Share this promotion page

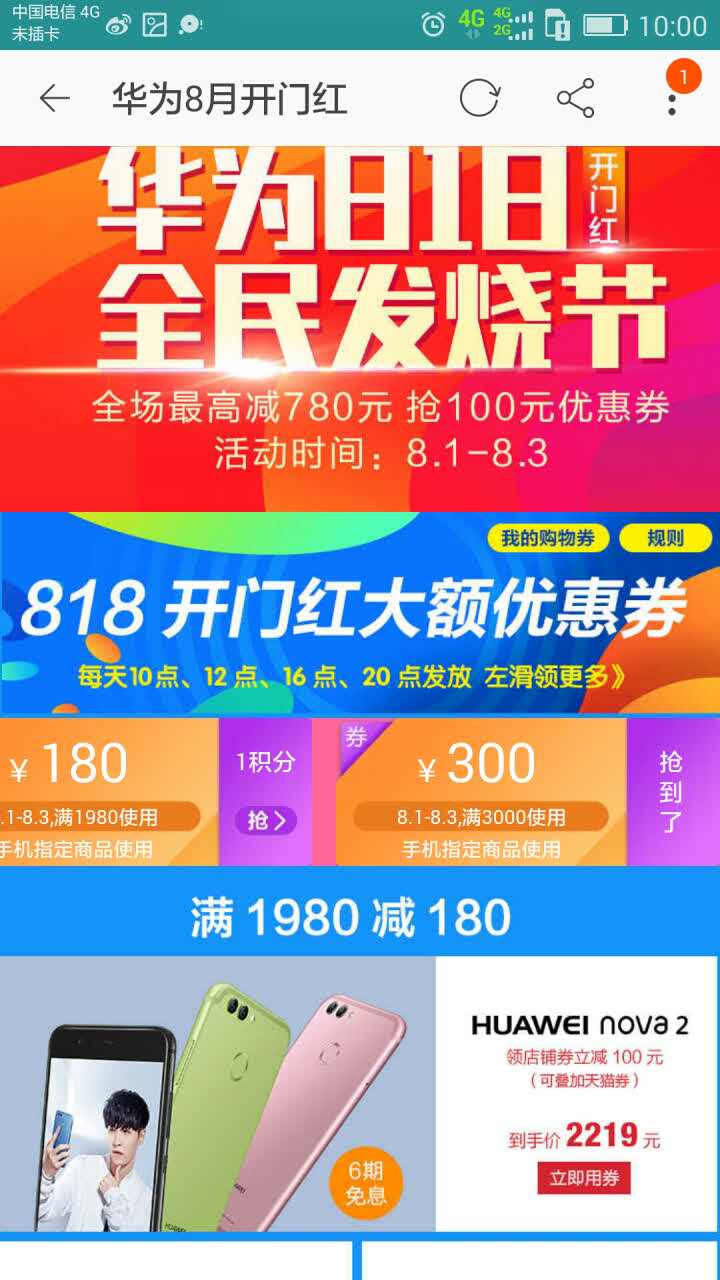tap(575, 98)
